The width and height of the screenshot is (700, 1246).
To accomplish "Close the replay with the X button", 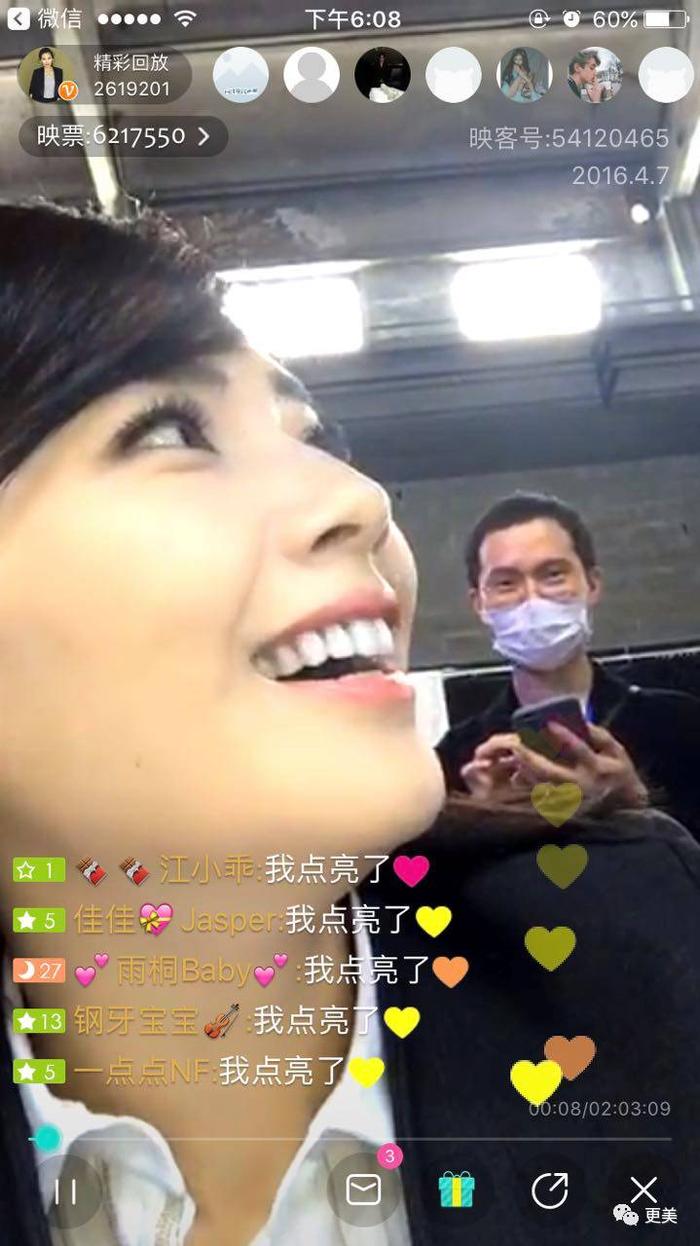I will pos(643,1189).
